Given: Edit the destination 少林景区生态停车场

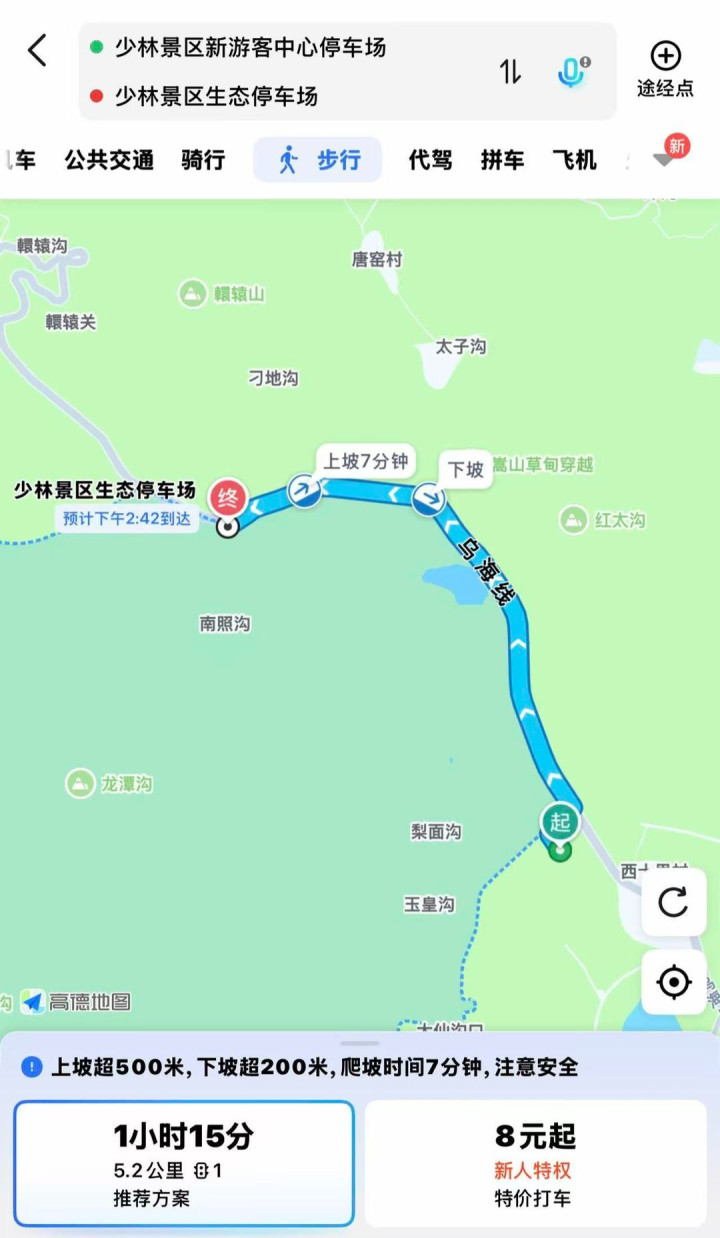Looking at the screenshot, I should coord(216,96).
